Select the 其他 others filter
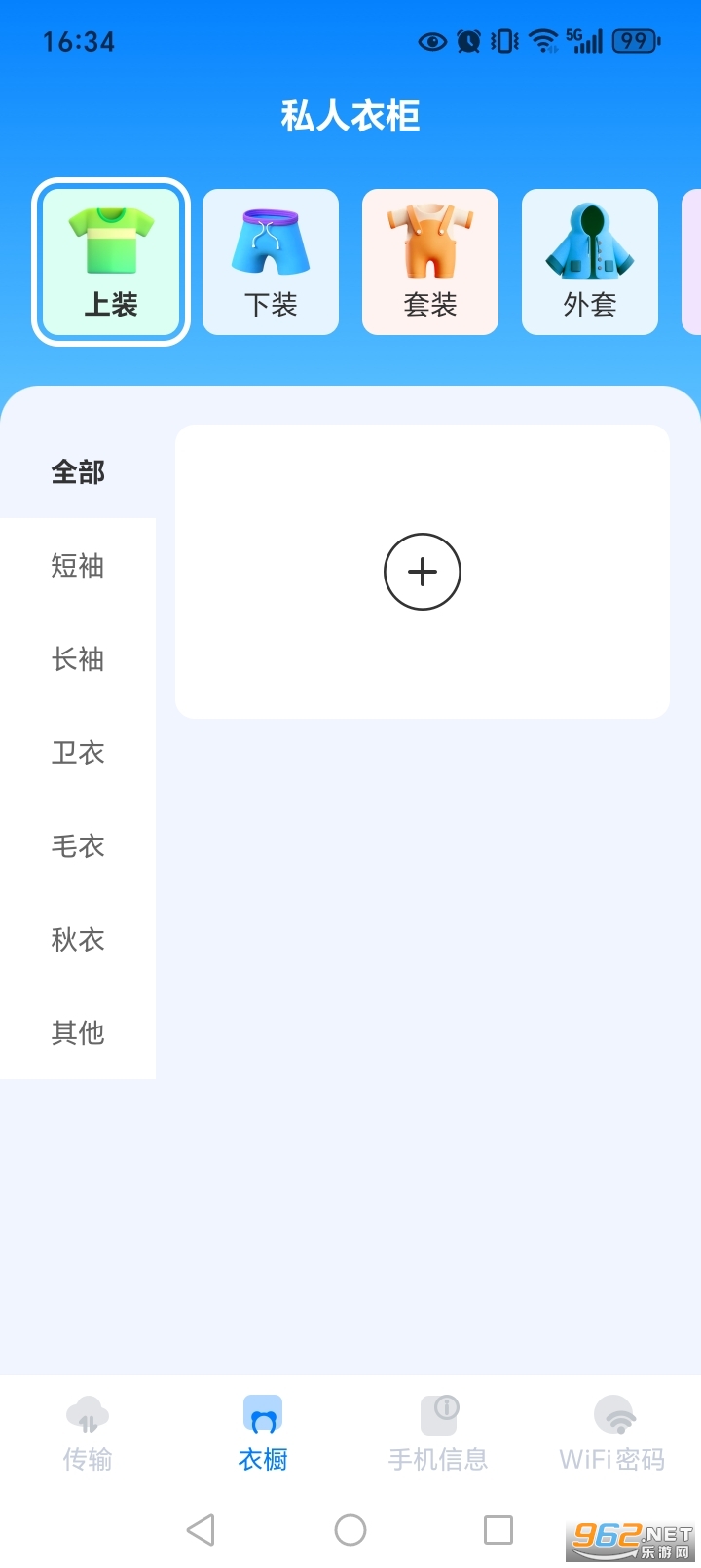This screenshot has height=1568, width=701. [77, 1033]
